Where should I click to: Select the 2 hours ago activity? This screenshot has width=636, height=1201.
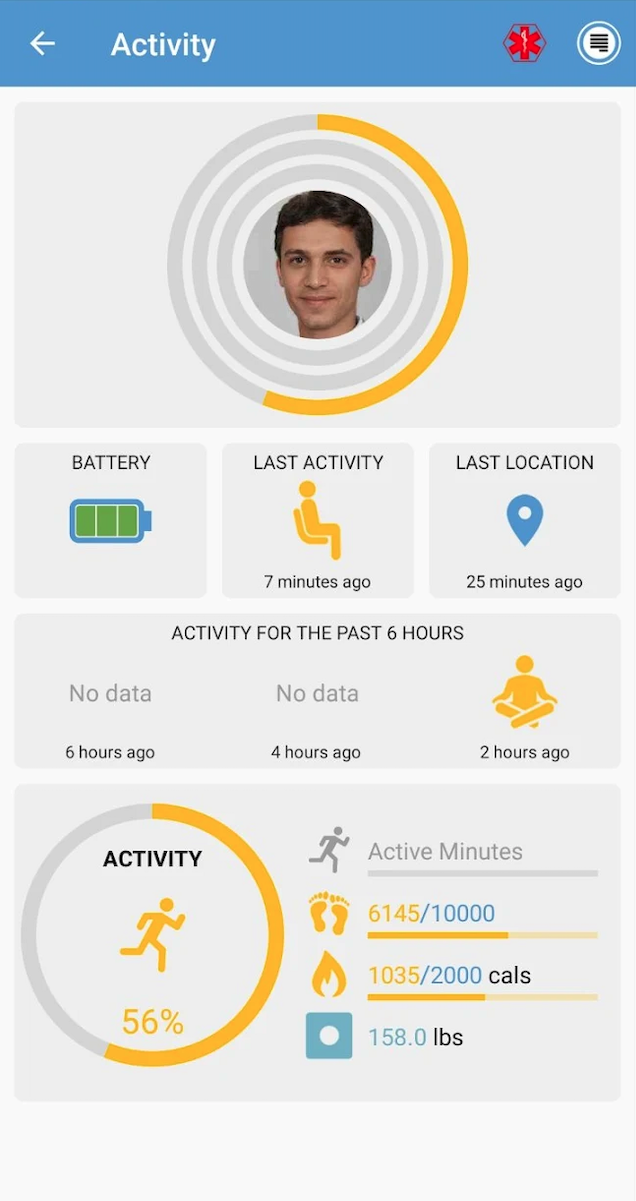[524, 706]
